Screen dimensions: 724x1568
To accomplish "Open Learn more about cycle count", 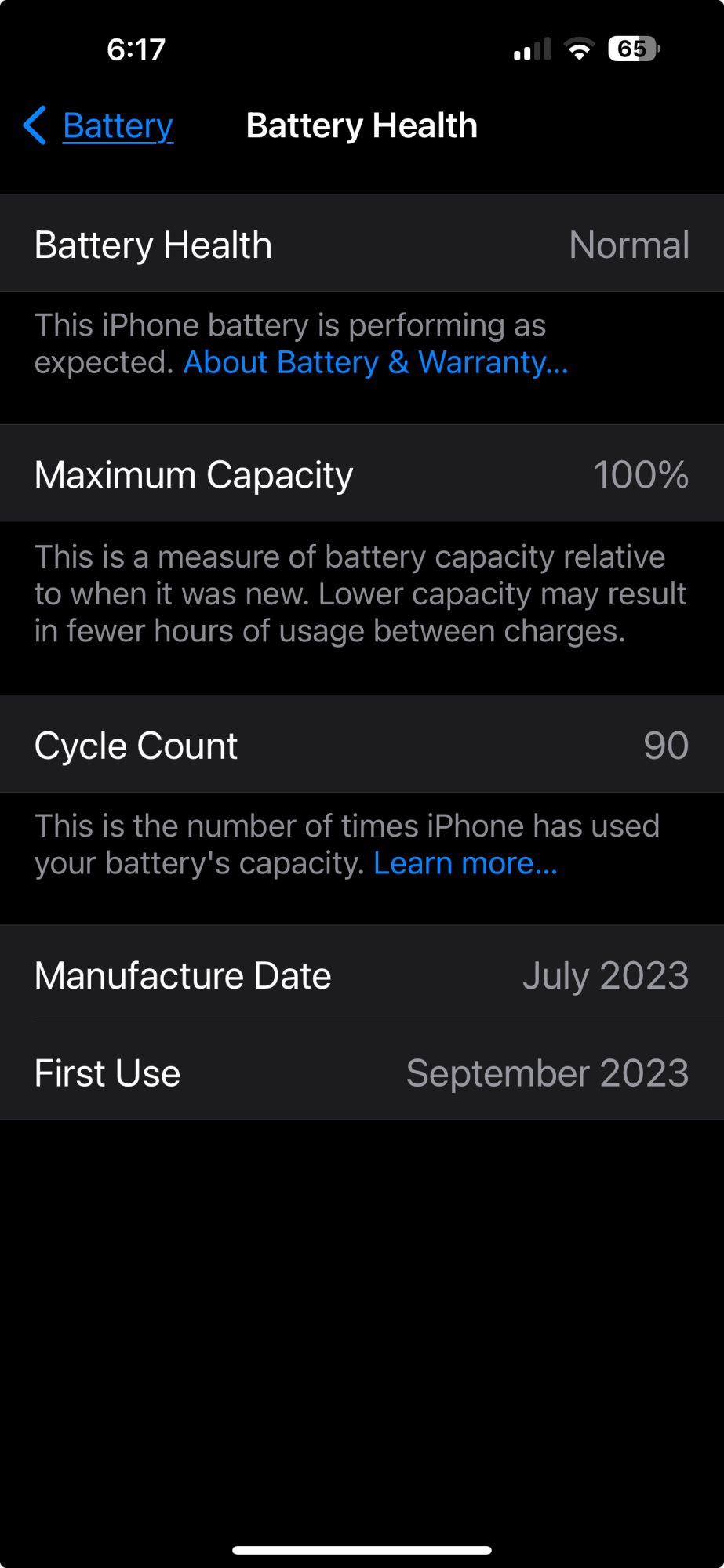I will pos(466,863).
